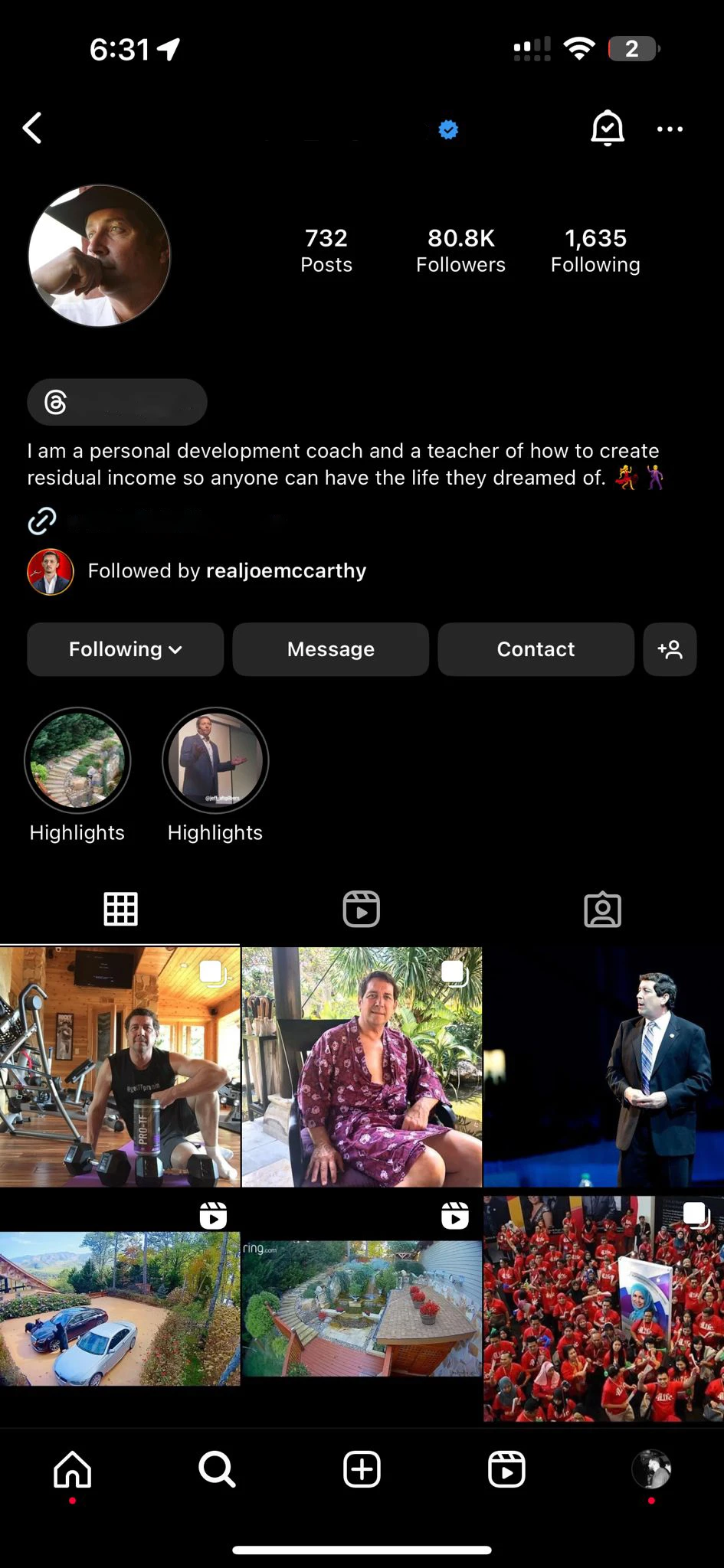Tap the Contact button
724x1568 pixels.
[536, 649]
